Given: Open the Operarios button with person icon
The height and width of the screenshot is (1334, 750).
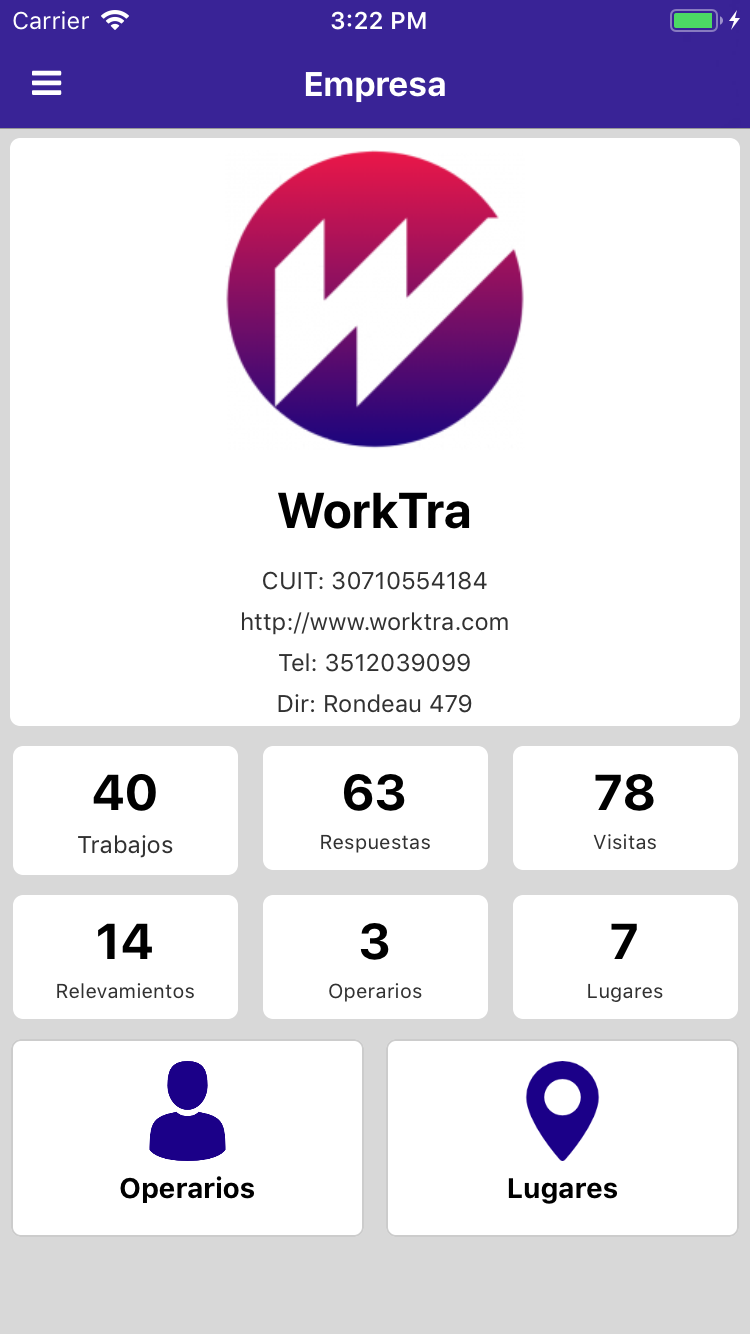Looking at the screenshot, I should point(187,1138).
